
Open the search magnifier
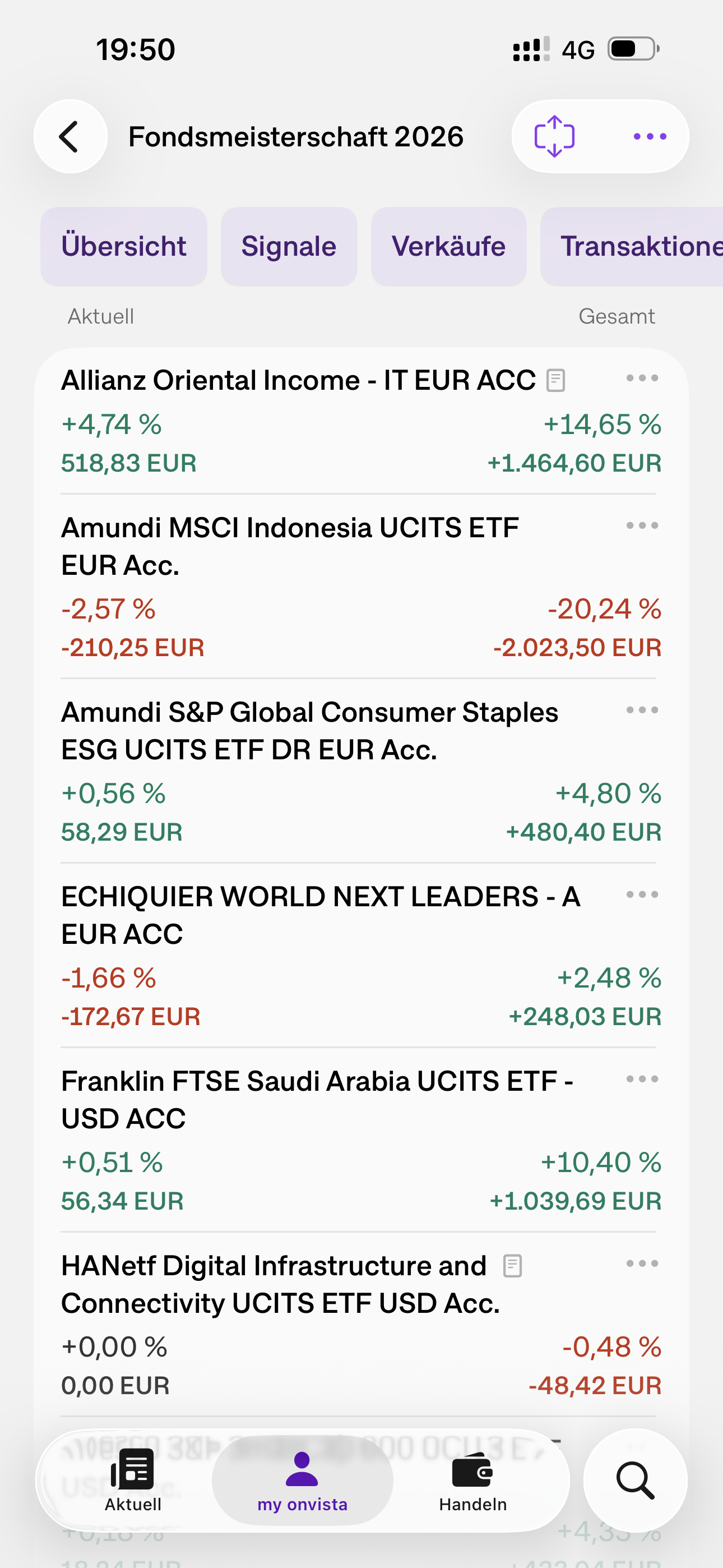pyautogui.click(x=635, y=1481)
